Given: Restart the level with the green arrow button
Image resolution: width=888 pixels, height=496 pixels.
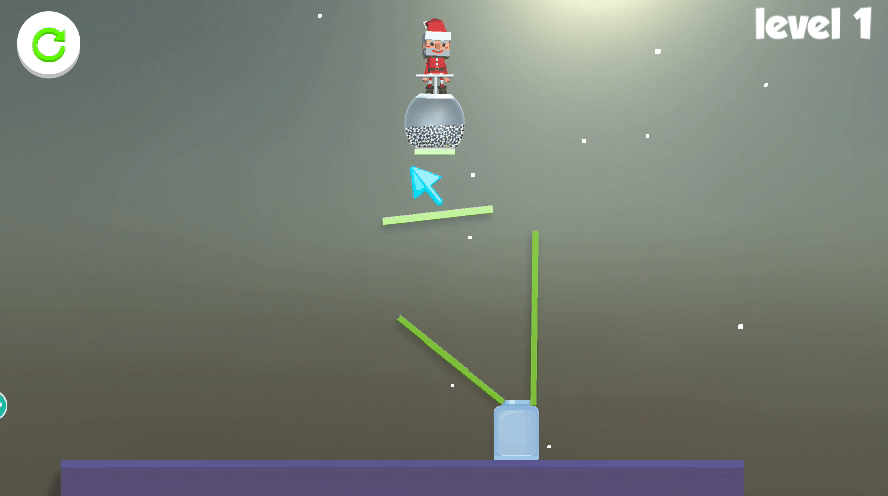Looking at the screenshot, I should (x=48, y=44).
